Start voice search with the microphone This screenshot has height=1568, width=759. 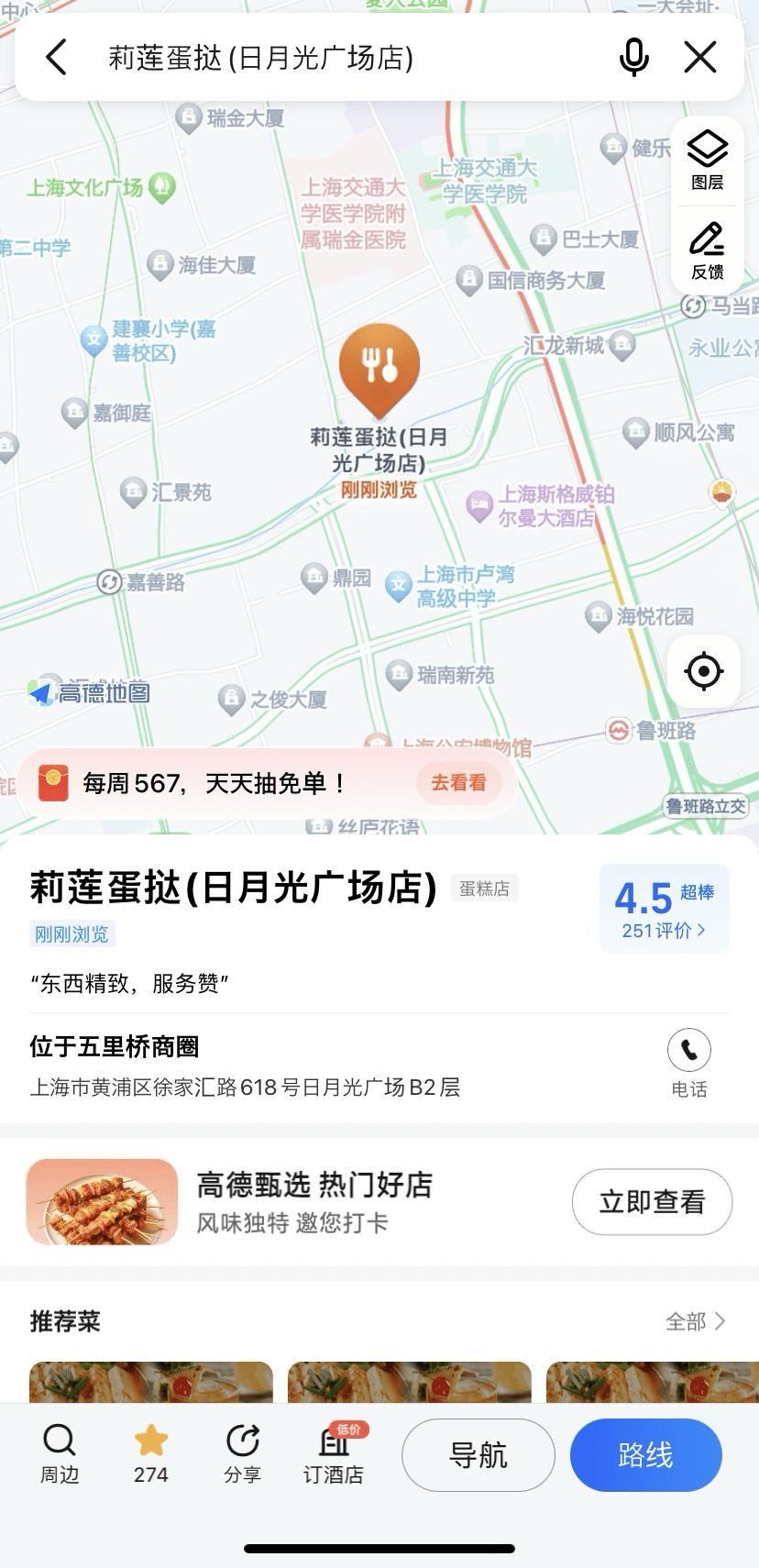pos(633,58)
